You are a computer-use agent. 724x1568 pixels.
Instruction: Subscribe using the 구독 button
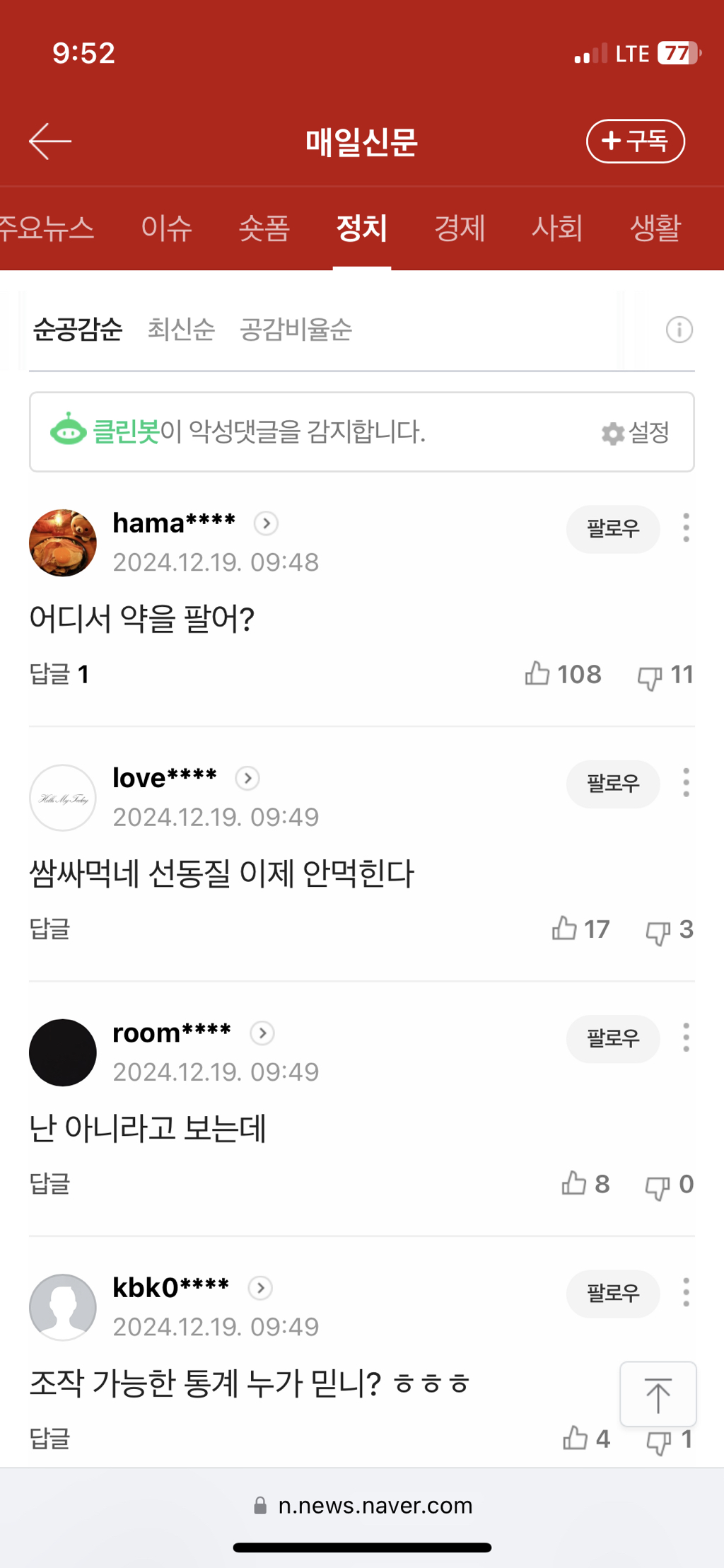636,141
